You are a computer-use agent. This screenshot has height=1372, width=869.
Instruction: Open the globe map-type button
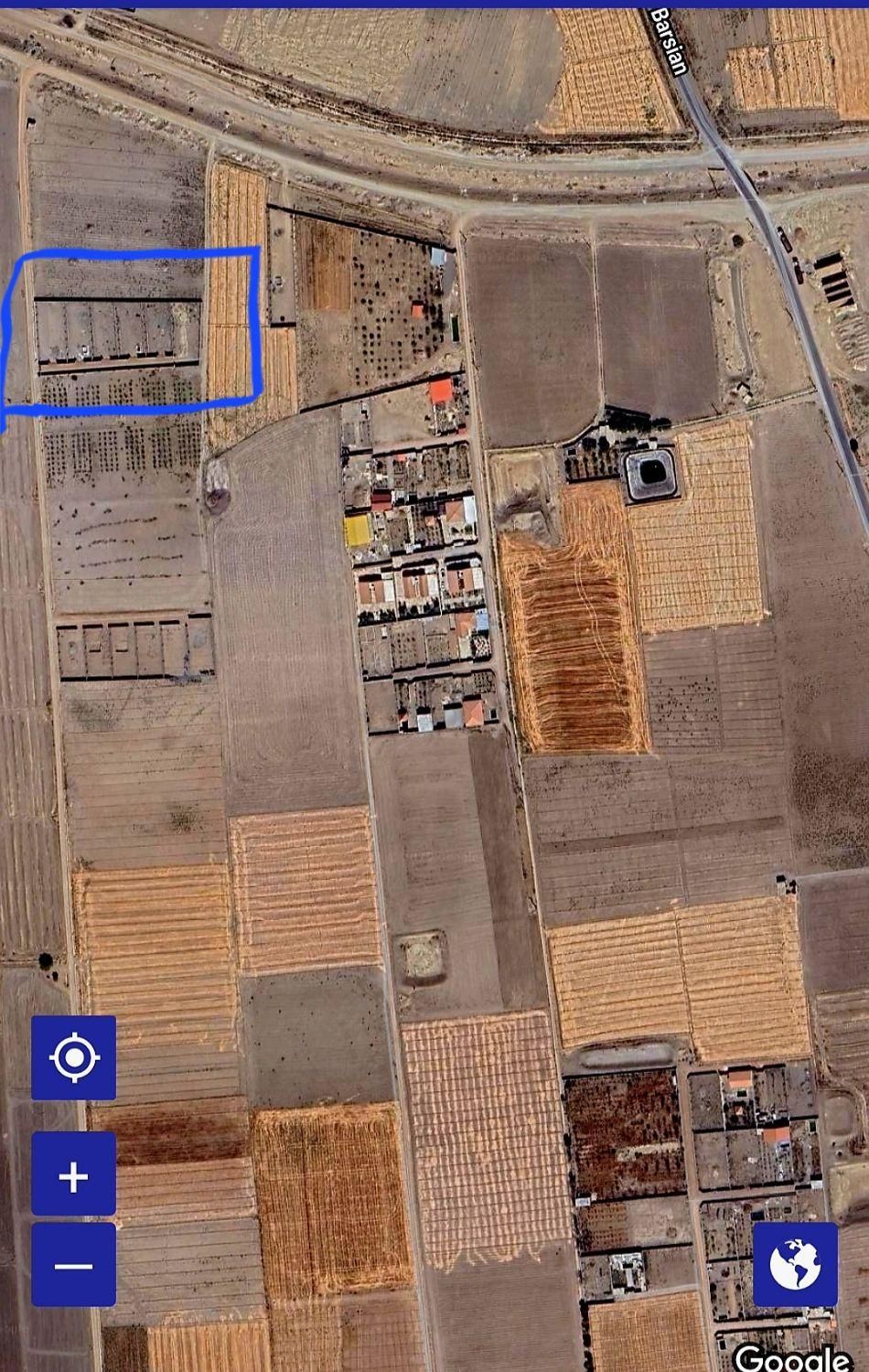click(795, 1264)
